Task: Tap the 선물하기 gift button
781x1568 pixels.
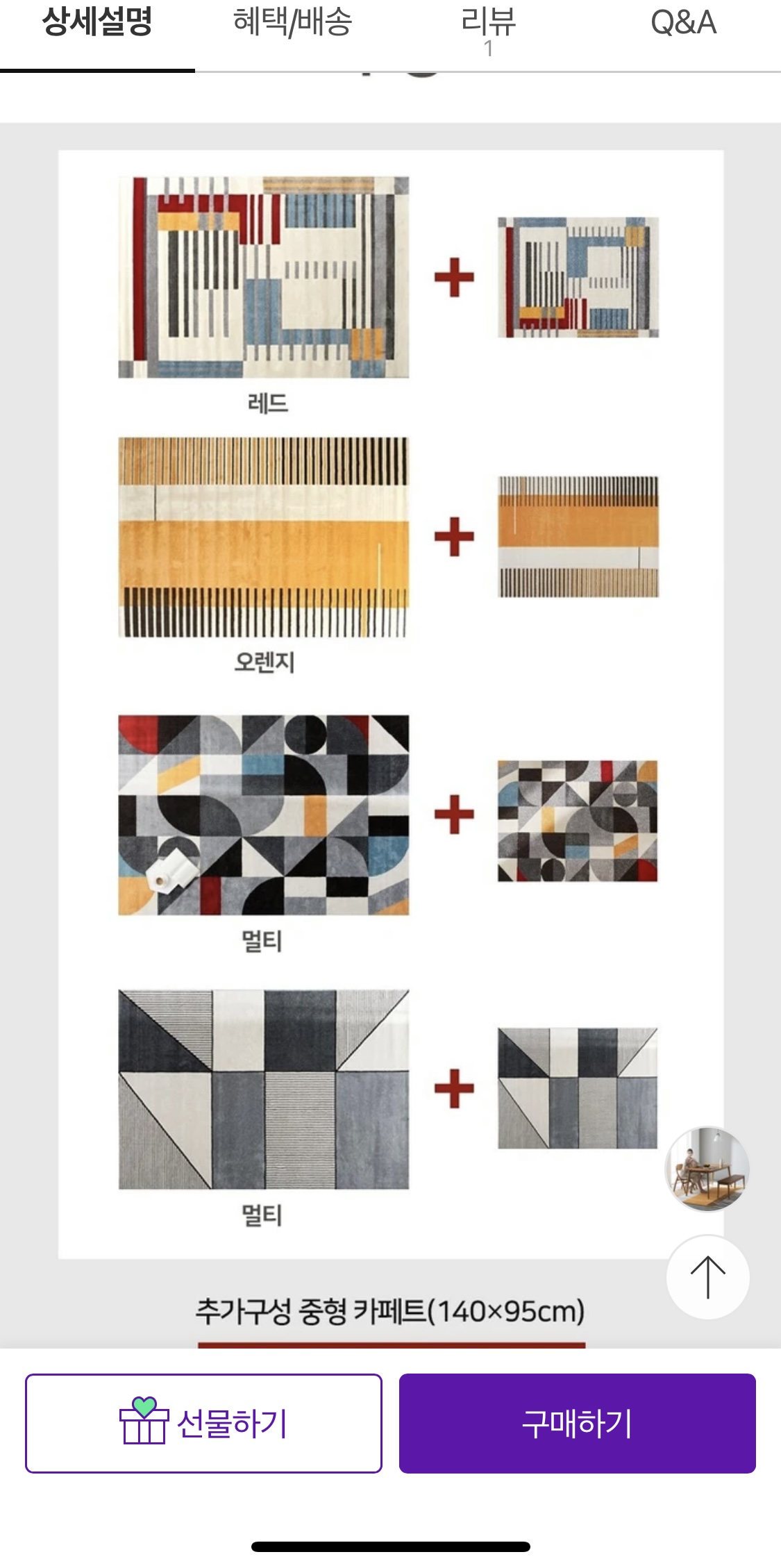Action: pyautogui.click(x=203, y=1423)
